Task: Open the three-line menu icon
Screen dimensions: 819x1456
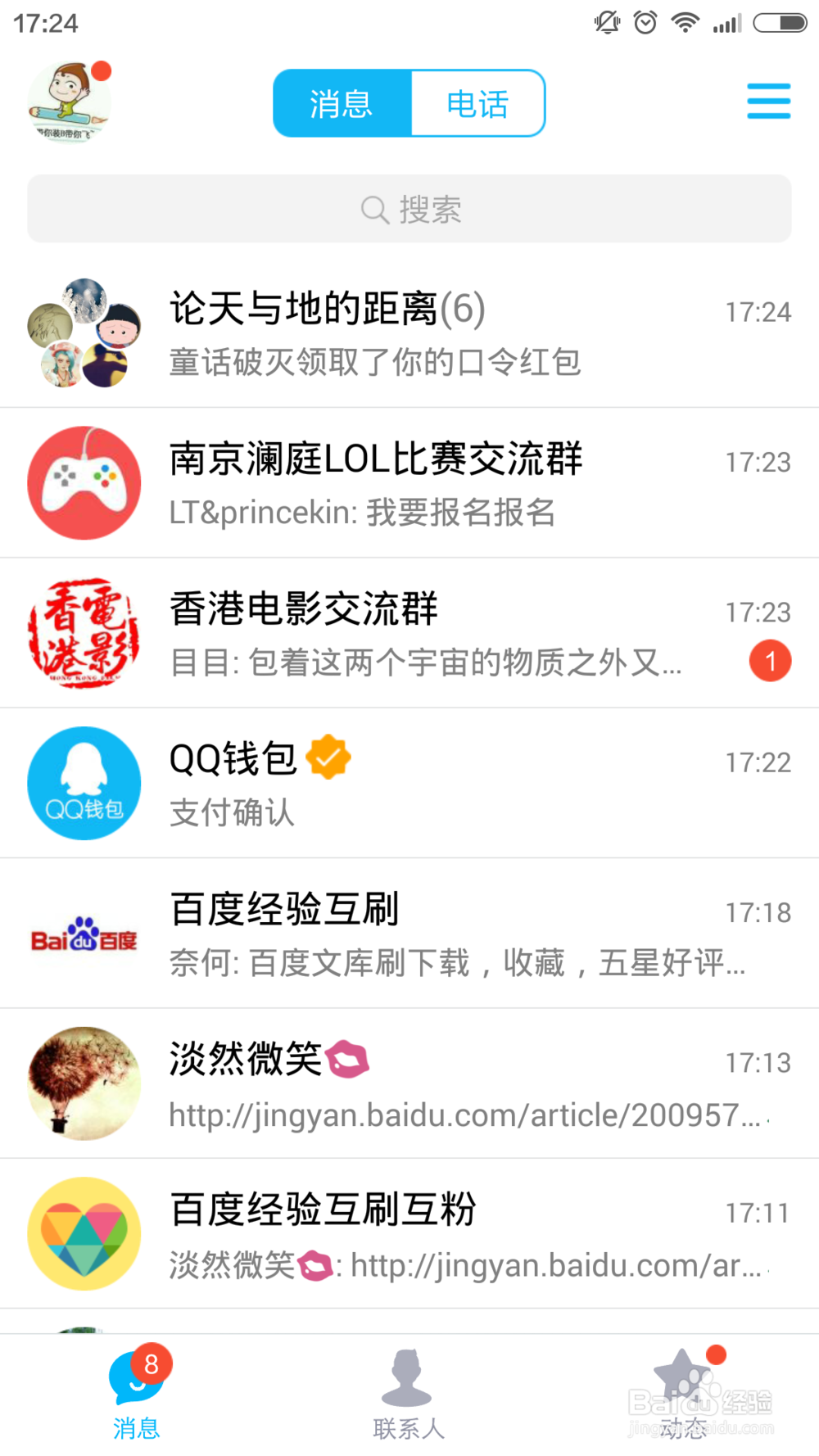Action: (x=768, y=102)
